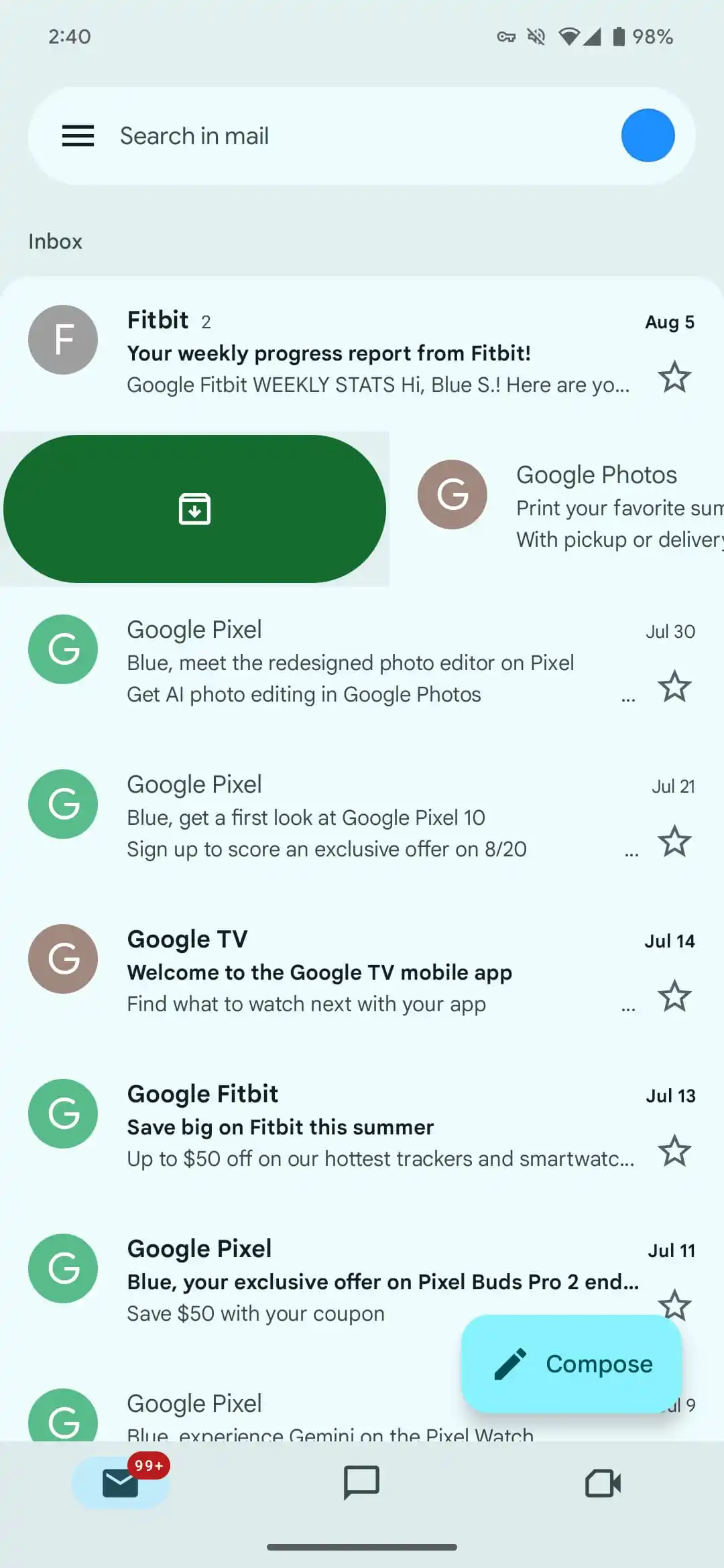Open the account profile avatar

(x=647, y=135)
